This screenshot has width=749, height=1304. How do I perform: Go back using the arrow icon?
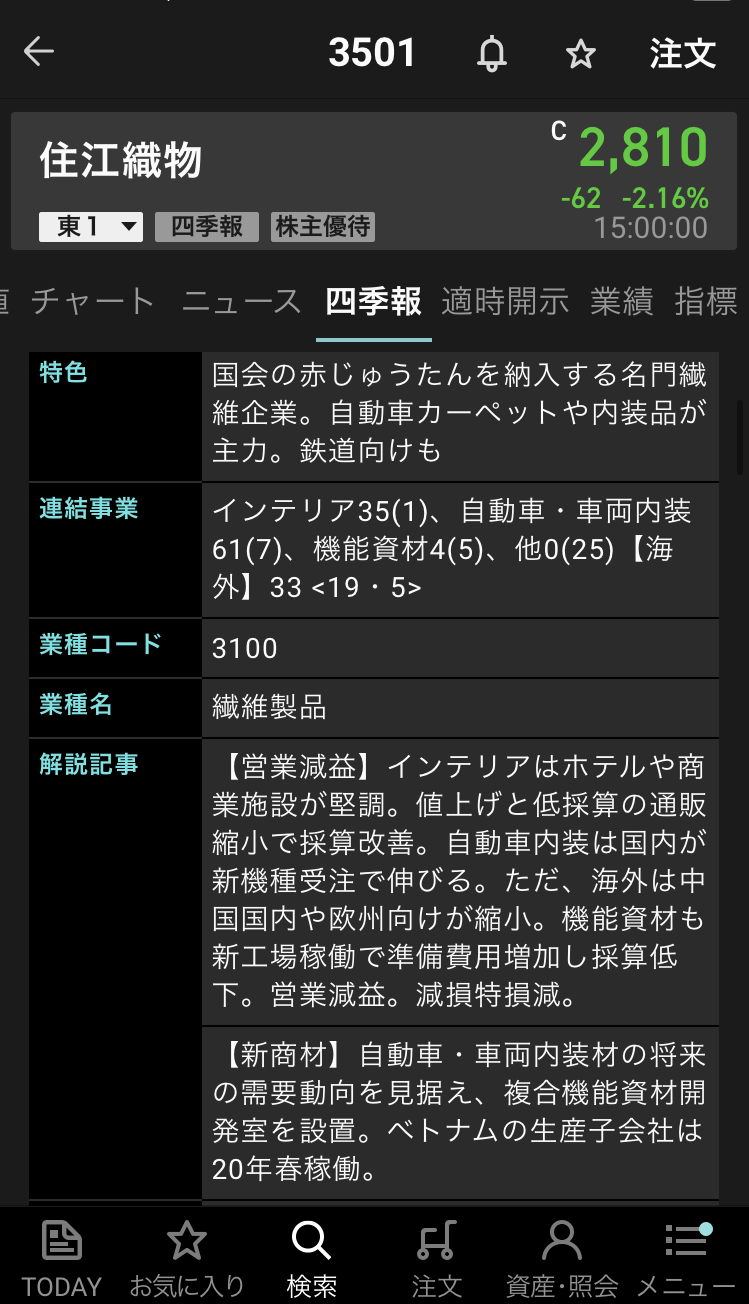[39, 52]
